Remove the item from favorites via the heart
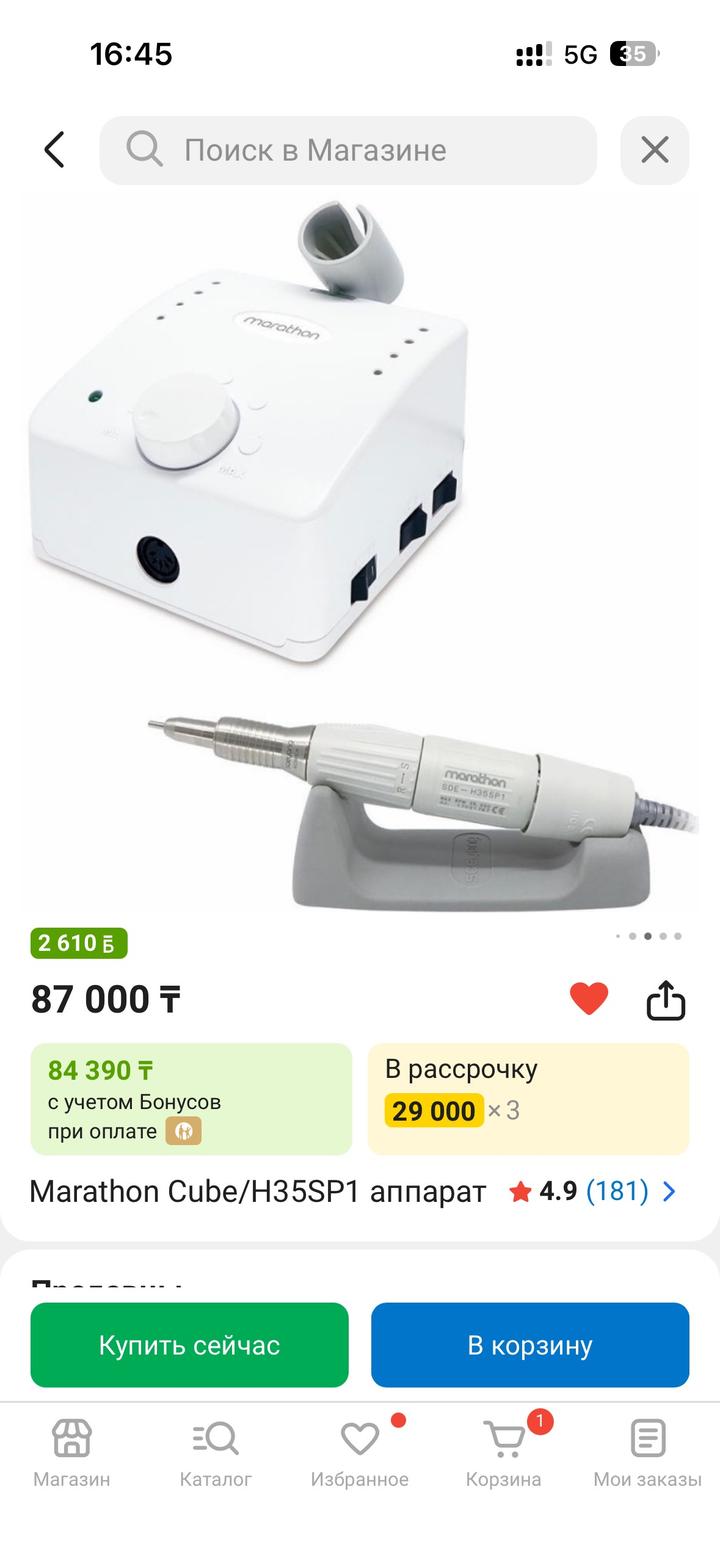Viewport: 720px width, 1561px height. [x=589, y=998]
